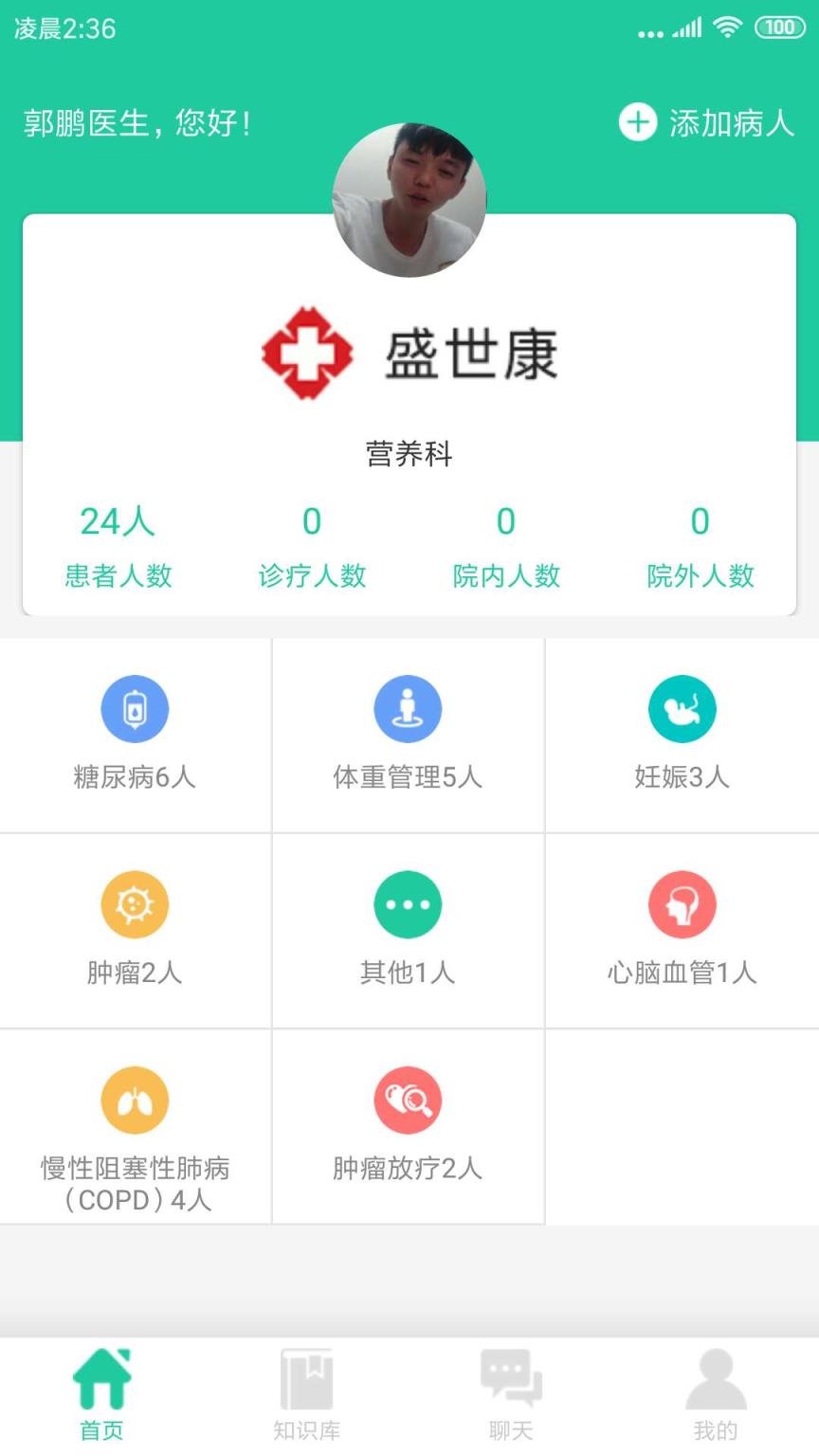This screenshot has width=819, height=1456.
Task: Open the 其他 other category icon
Action: [x=408, y=903]
